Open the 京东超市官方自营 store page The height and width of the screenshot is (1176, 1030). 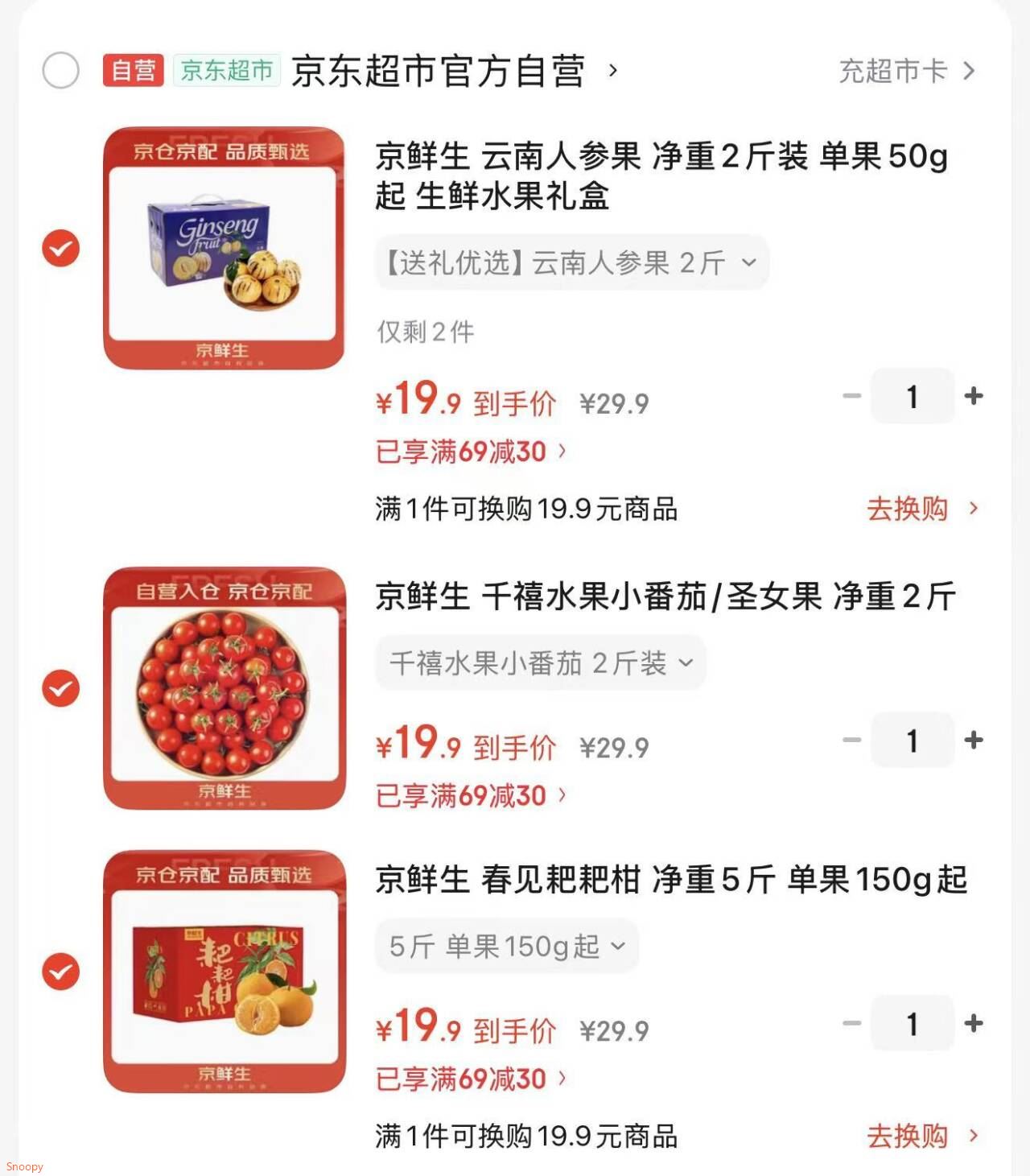pyautogui.click(x=439, y=71)
